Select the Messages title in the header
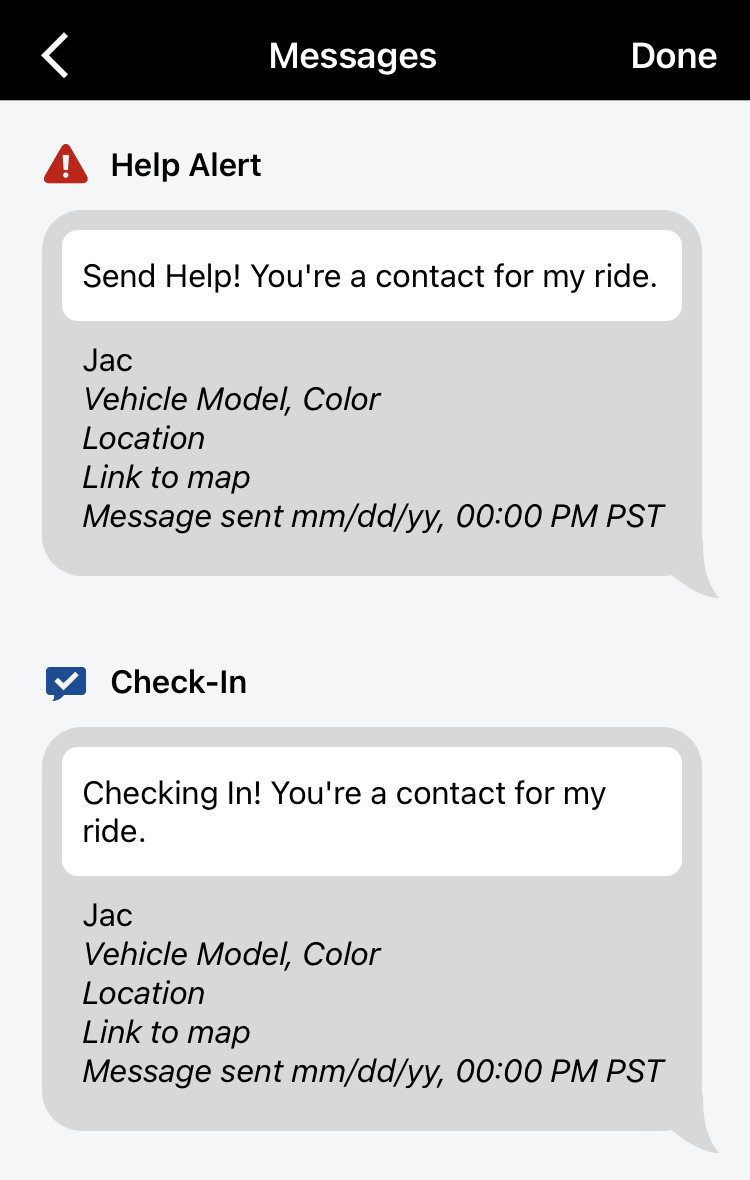 [352, 56]
